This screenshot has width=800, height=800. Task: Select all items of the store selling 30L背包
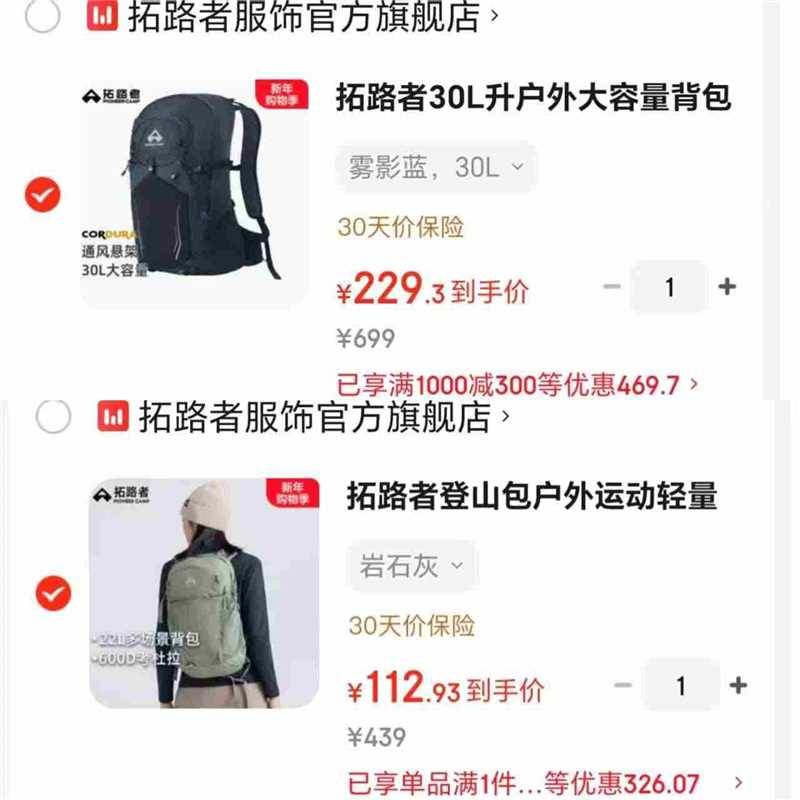pyautogui.click(x=42, y=15)
